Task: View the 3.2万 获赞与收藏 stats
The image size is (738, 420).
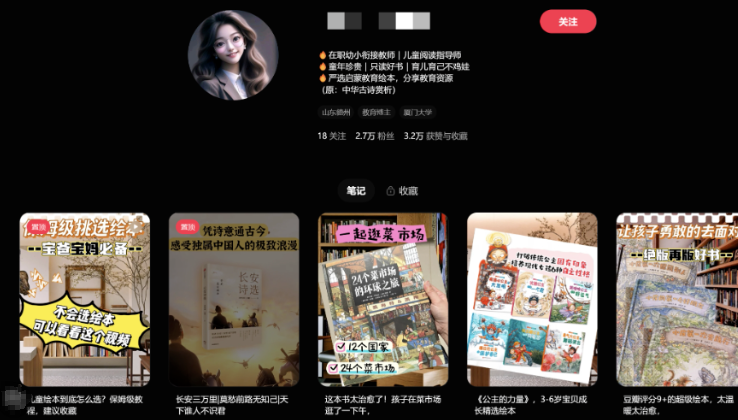Action: (435, 135)
